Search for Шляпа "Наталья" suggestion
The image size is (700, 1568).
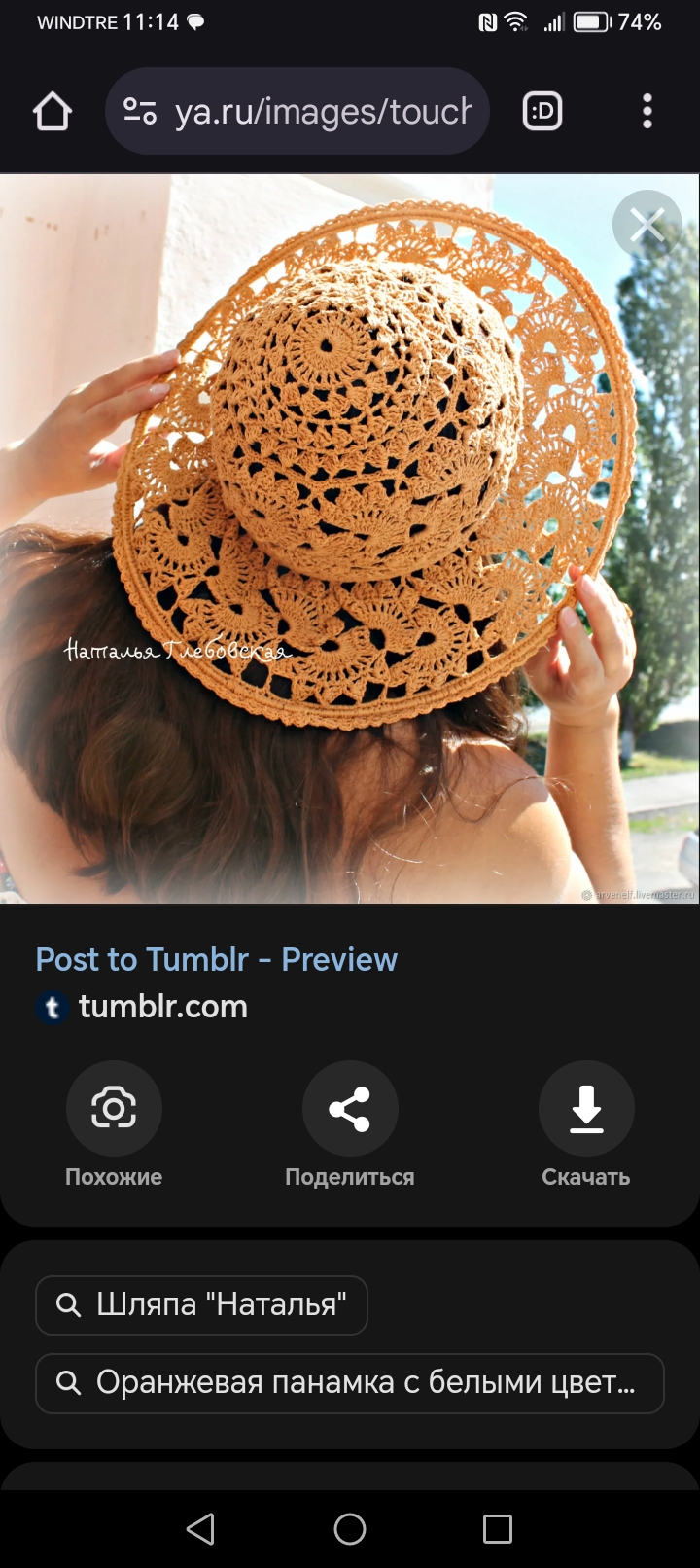click(x=201, y=1304)
